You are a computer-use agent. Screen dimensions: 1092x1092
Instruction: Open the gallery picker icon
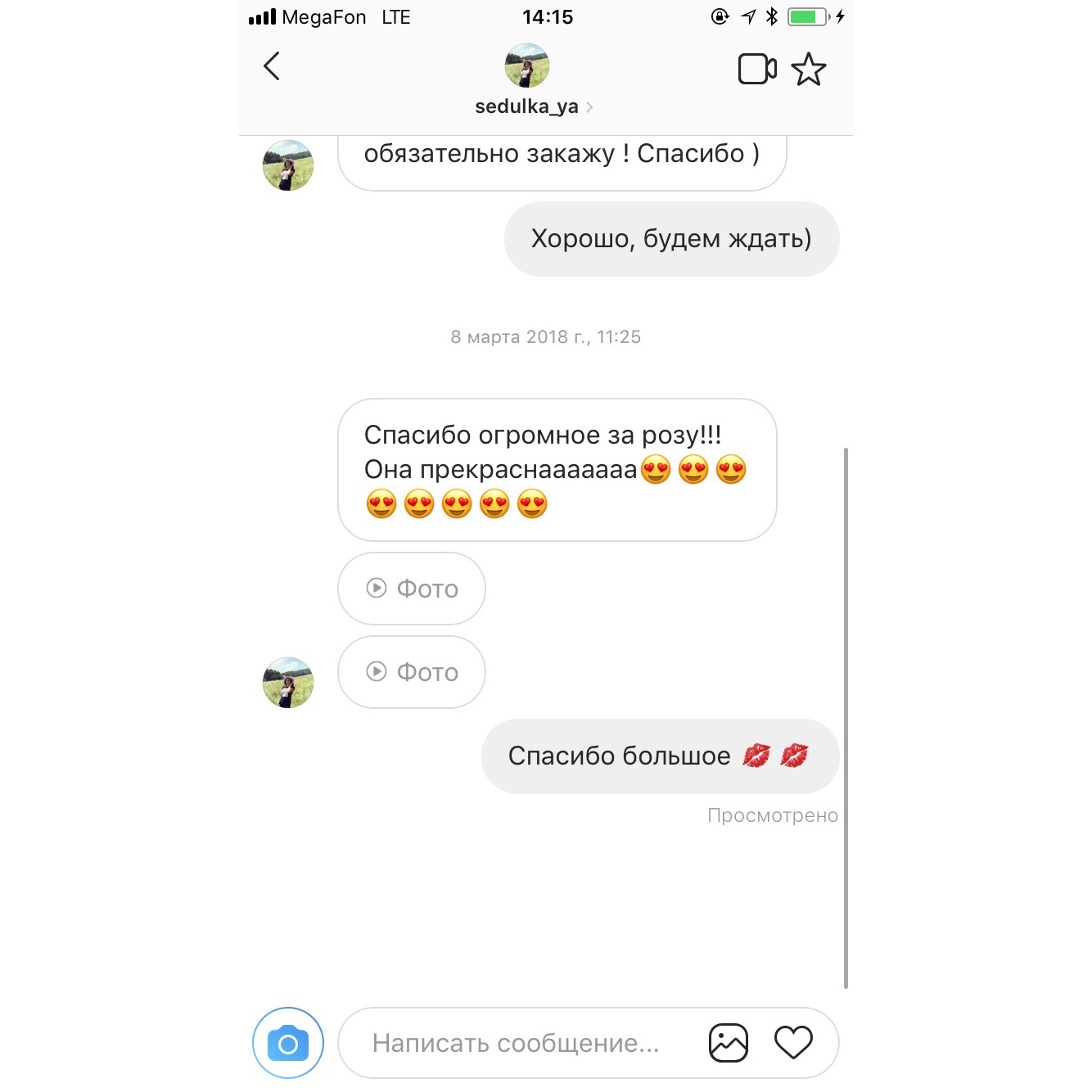click(728, 1043)
